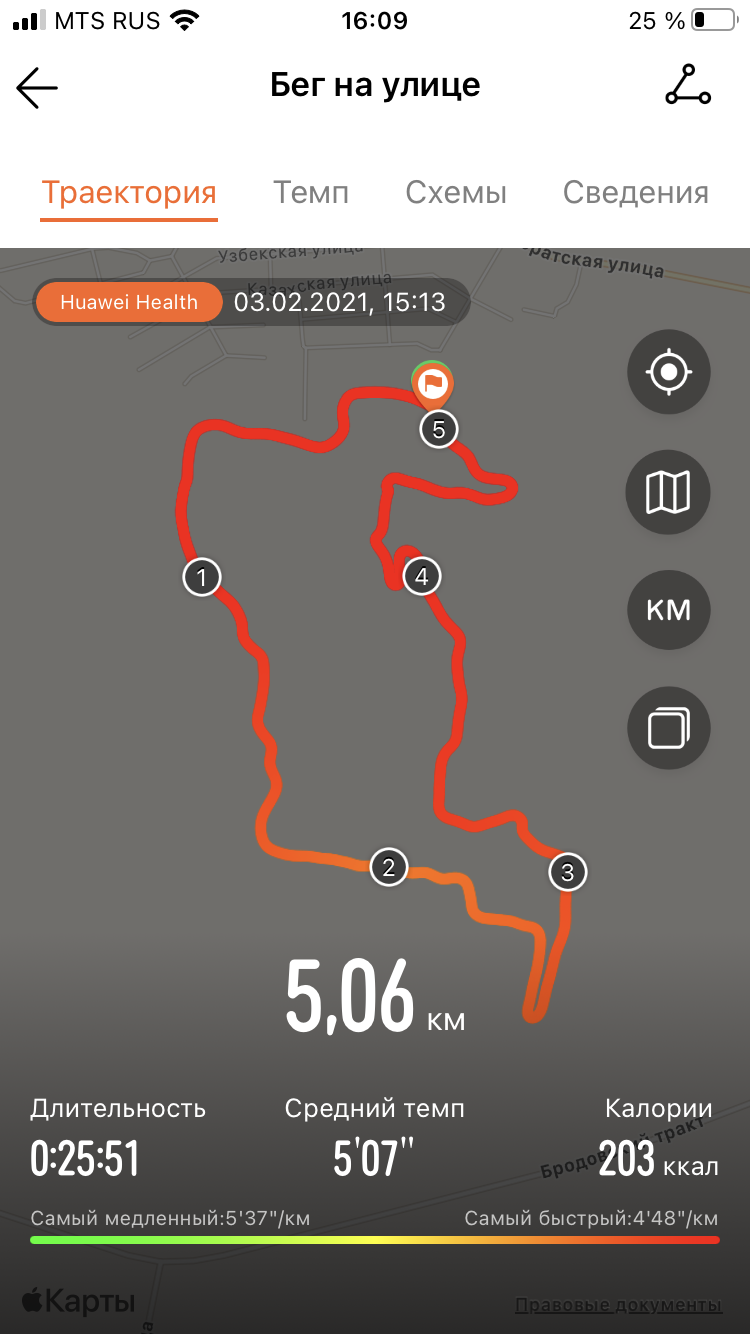Screen dimensions: 750x1334
Task: Change the map type
Action: click(668, 492)
